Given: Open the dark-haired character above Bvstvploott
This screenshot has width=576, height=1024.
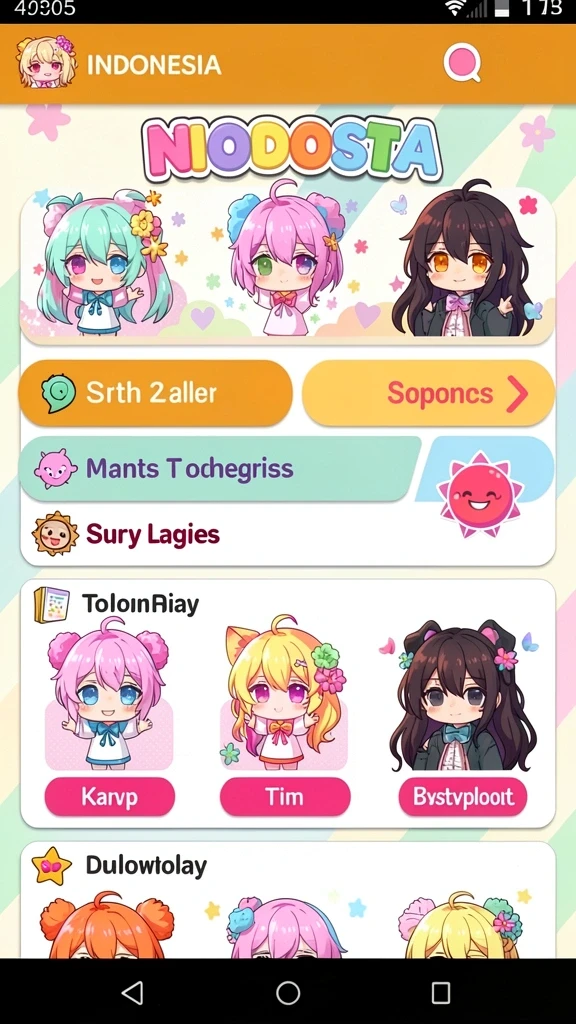Looking at the screenshot, I should pos(462,695).
